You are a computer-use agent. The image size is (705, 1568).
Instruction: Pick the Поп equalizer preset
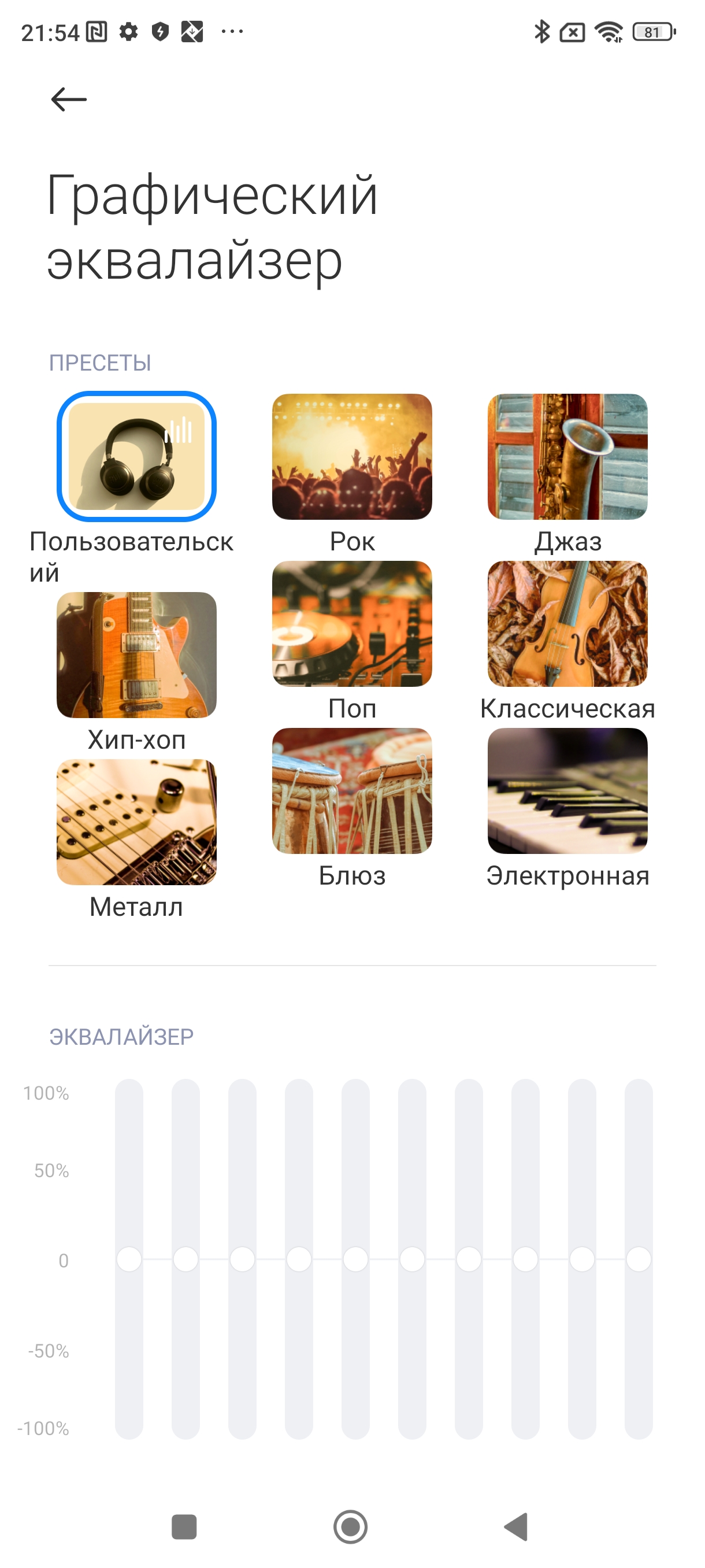click(351, 624)
